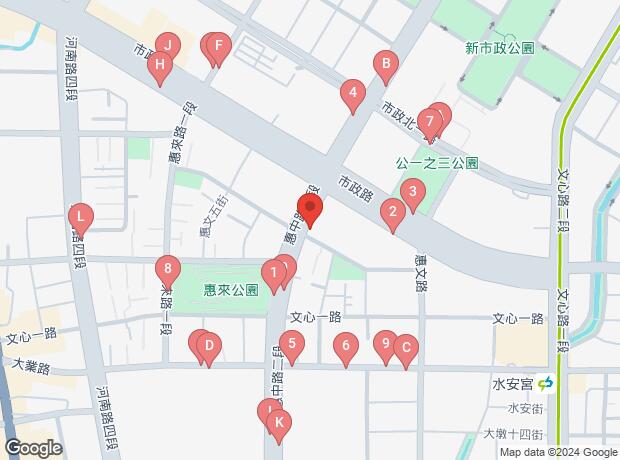Tap marker 8 beside 惠來公園

click(168, 267)
